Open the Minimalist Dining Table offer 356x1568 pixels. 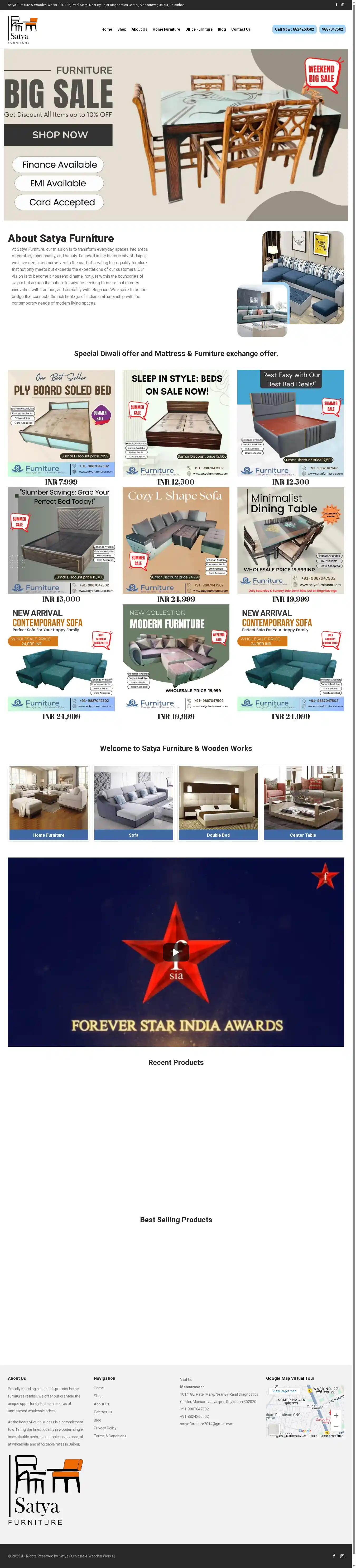click(290, 541)
